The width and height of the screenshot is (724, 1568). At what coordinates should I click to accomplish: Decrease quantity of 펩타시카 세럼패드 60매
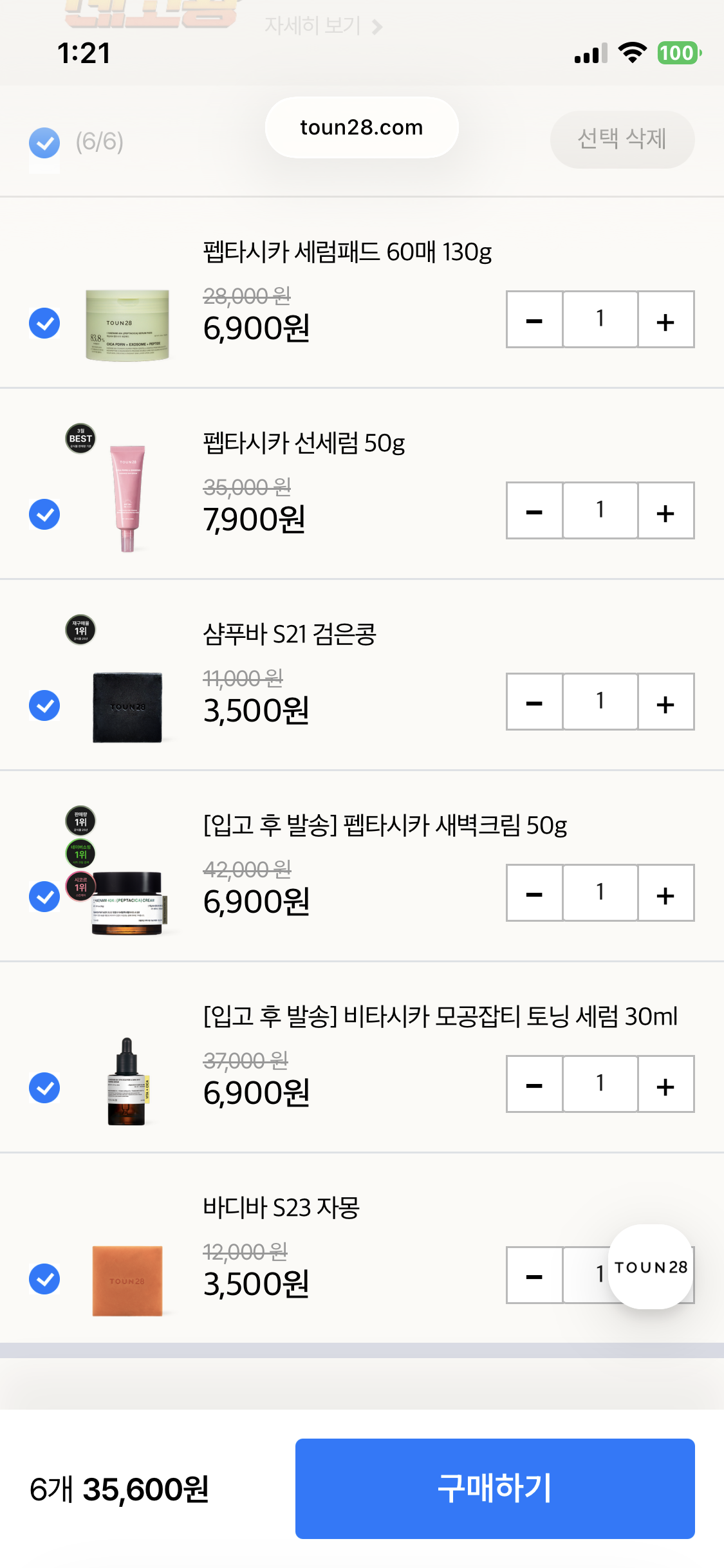pyautogui.click(x=534, y=320)
